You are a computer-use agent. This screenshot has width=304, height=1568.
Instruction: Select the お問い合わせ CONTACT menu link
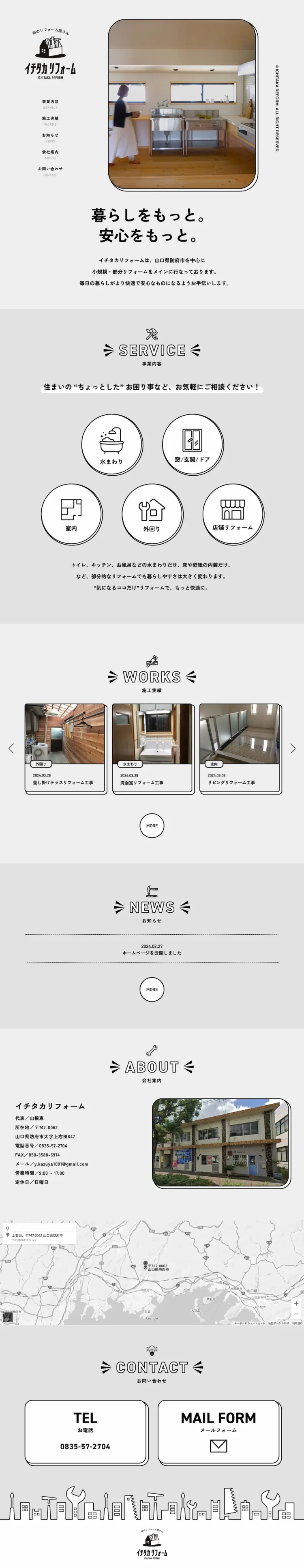(50, 171)
